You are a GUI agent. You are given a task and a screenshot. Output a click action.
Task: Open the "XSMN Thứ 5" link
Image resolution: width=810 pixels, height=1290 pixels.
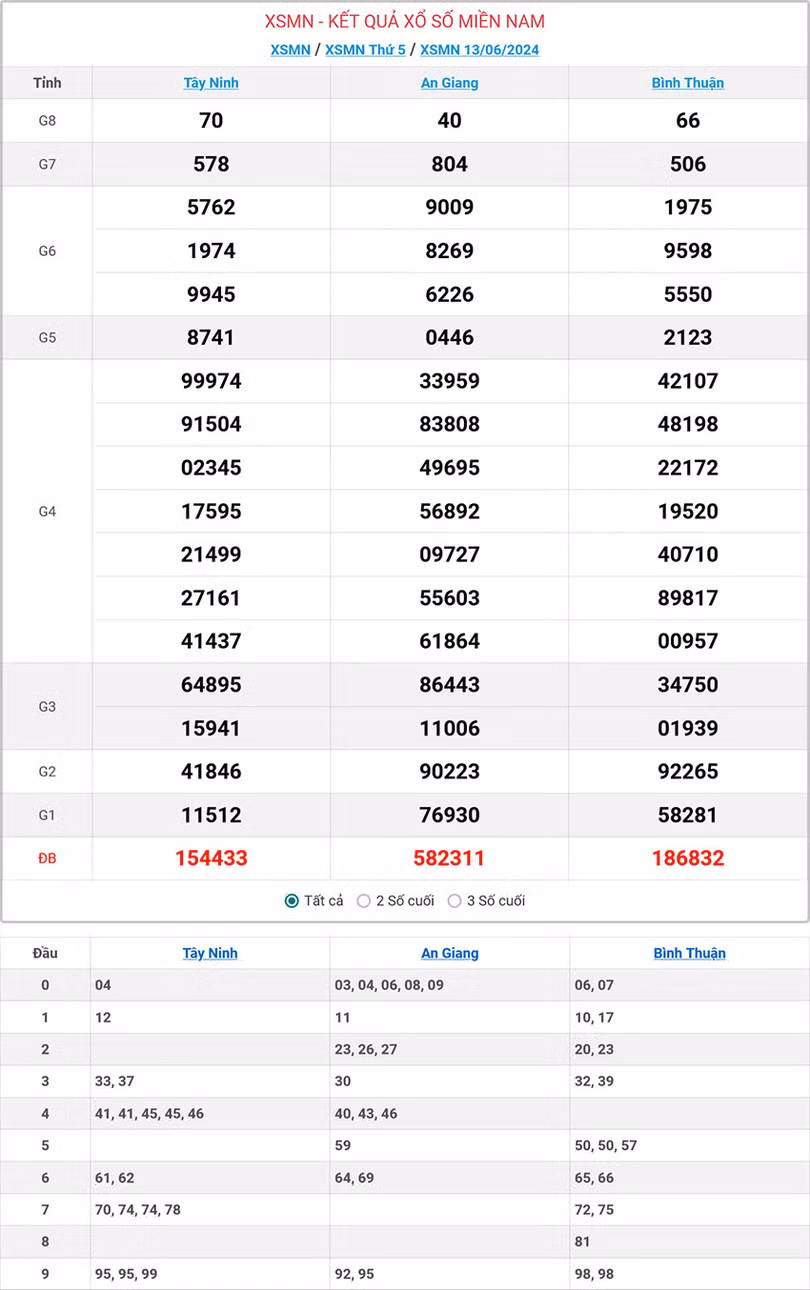(364, 49)
